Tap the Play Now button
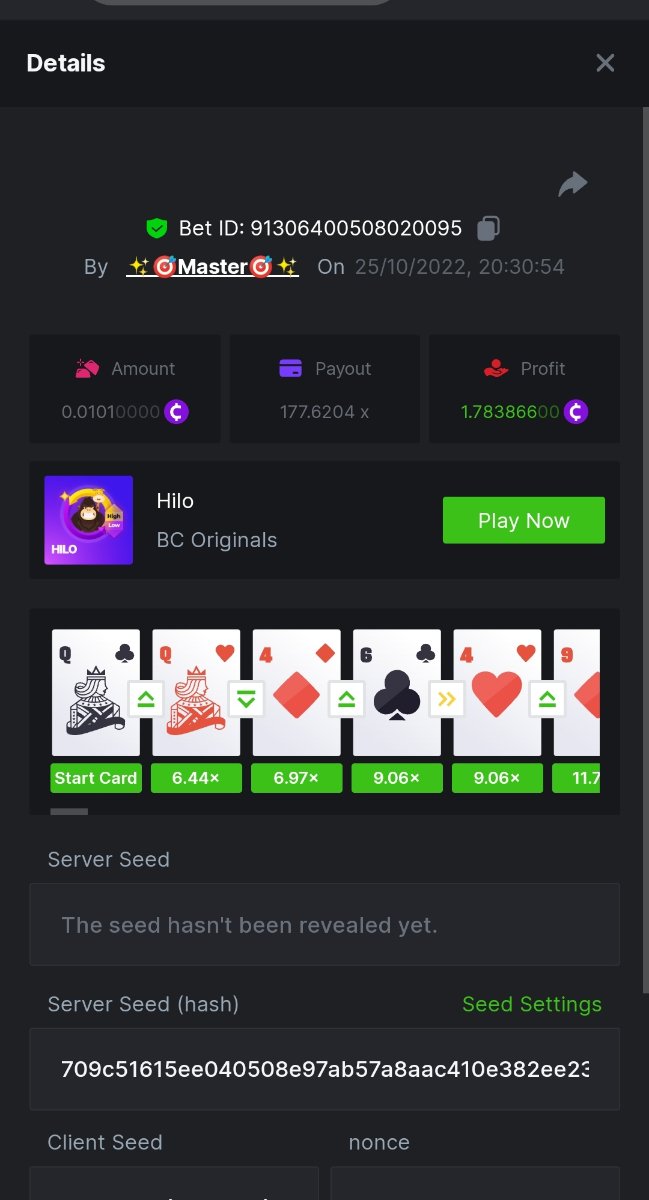The width and height of the screenshot is (649, 1200). 523,520
